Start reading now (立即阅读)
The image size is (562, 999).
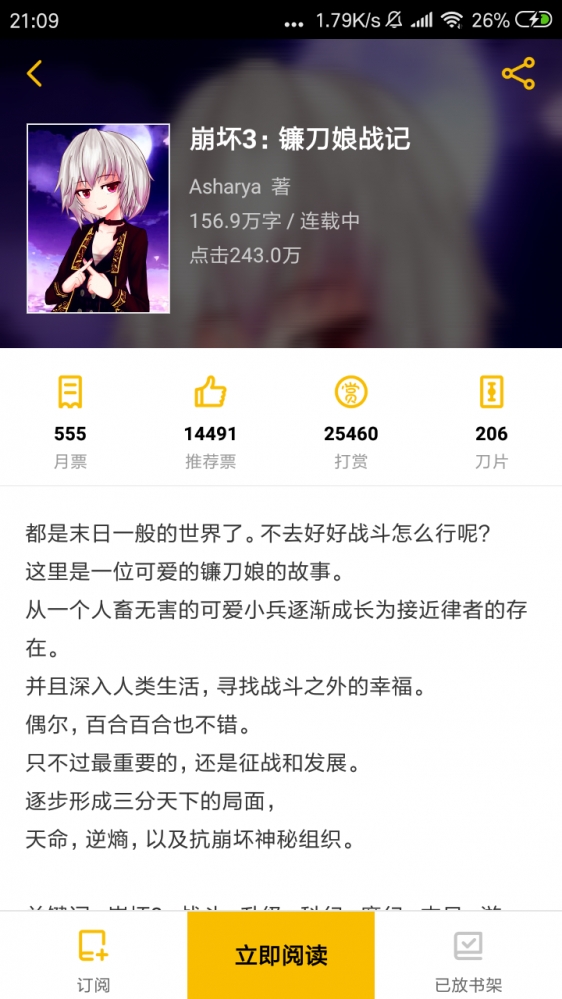click(281, 956)
